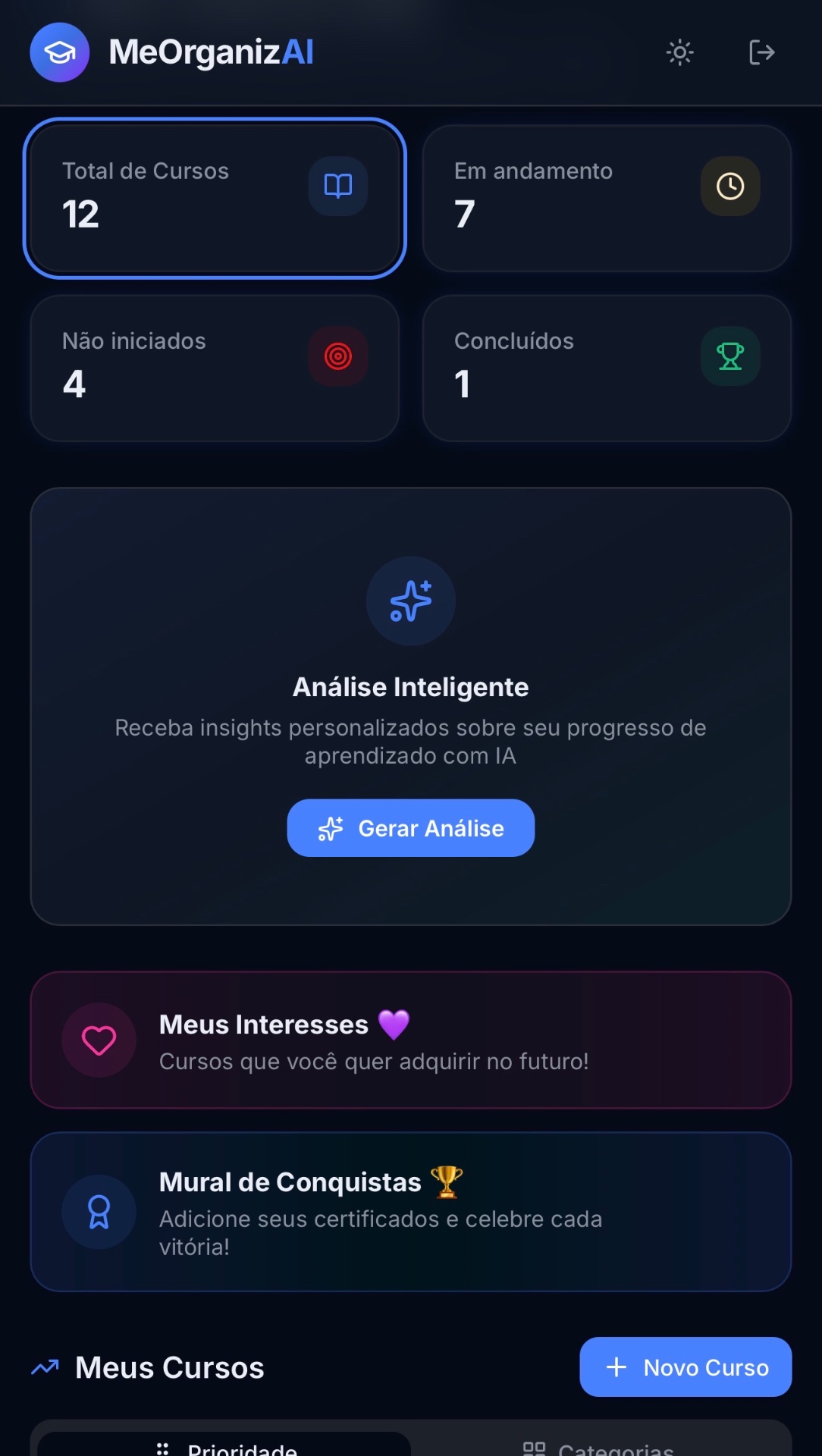
Task: Click the pink heart icon in Meus Interesses
Action: 99,1040
